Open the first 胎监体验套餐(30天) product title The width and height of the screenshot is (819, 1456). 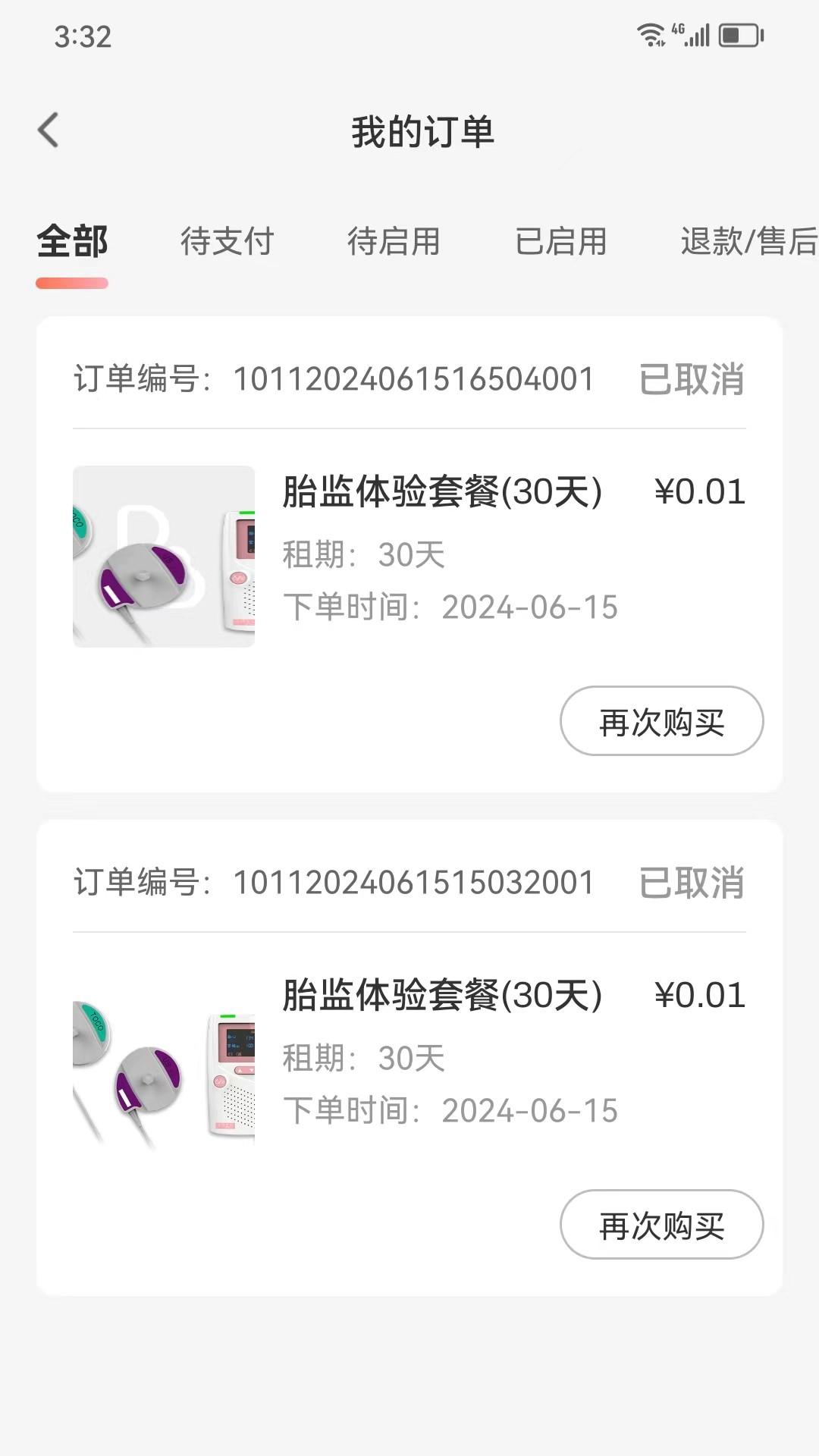point(441,491)
